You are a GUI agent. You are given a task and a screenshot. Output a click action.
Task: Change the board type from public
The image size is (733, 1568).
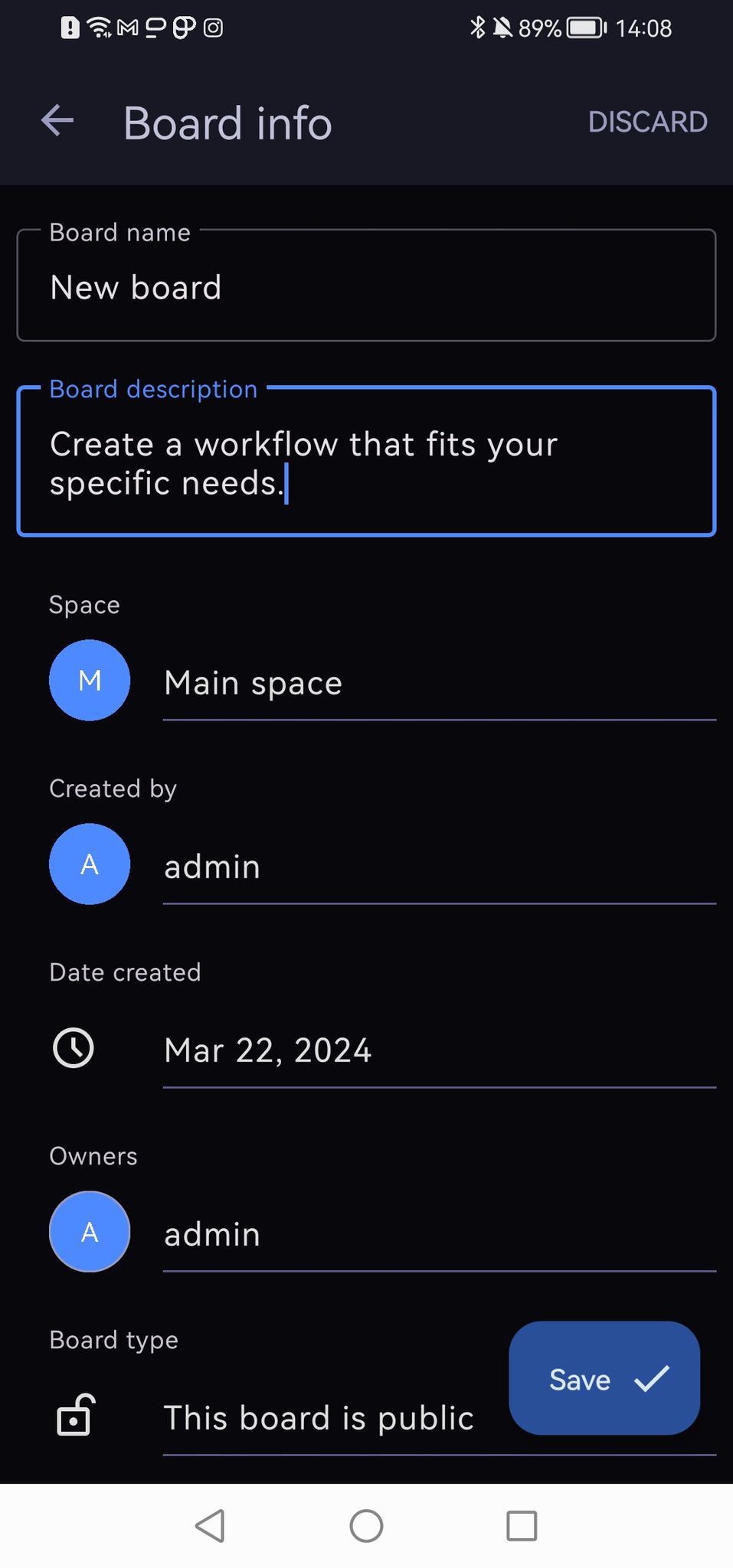pos(318,1418)
